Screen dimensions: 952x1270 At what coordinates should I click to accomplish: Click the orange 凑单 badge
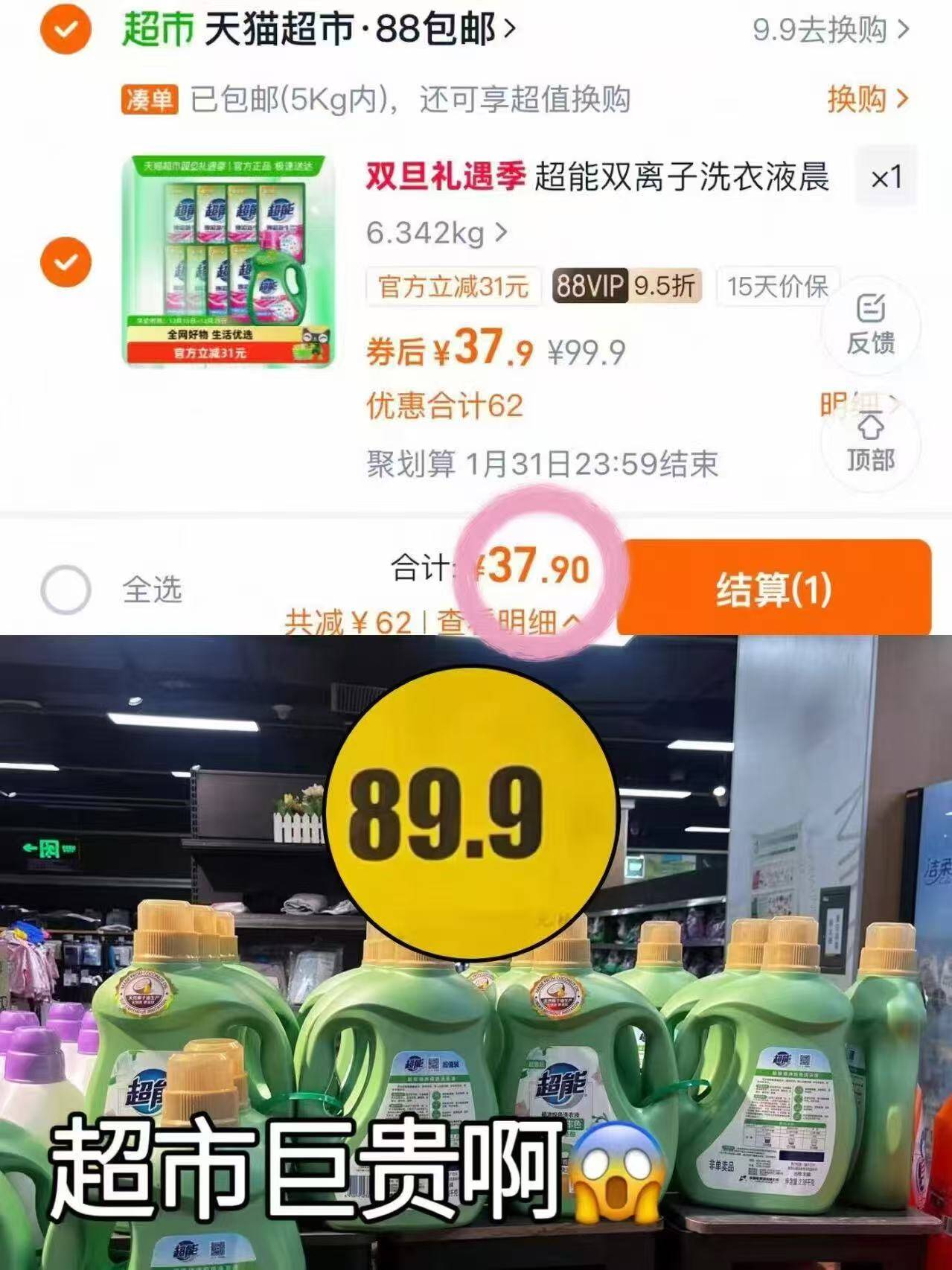pos(148,103)
